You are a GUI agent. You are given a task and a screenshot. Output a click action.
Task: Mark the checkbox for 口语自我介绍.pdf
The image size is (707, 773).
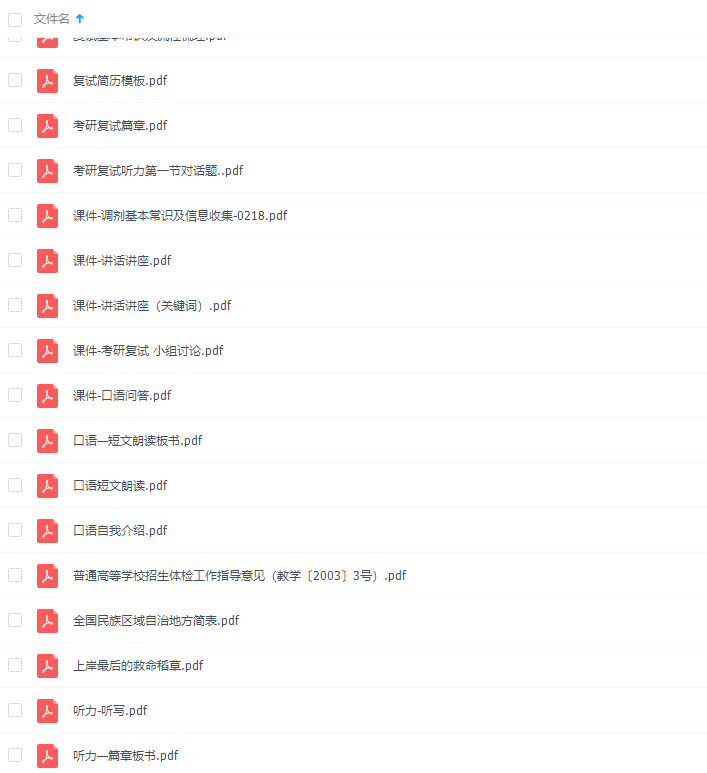15,530
